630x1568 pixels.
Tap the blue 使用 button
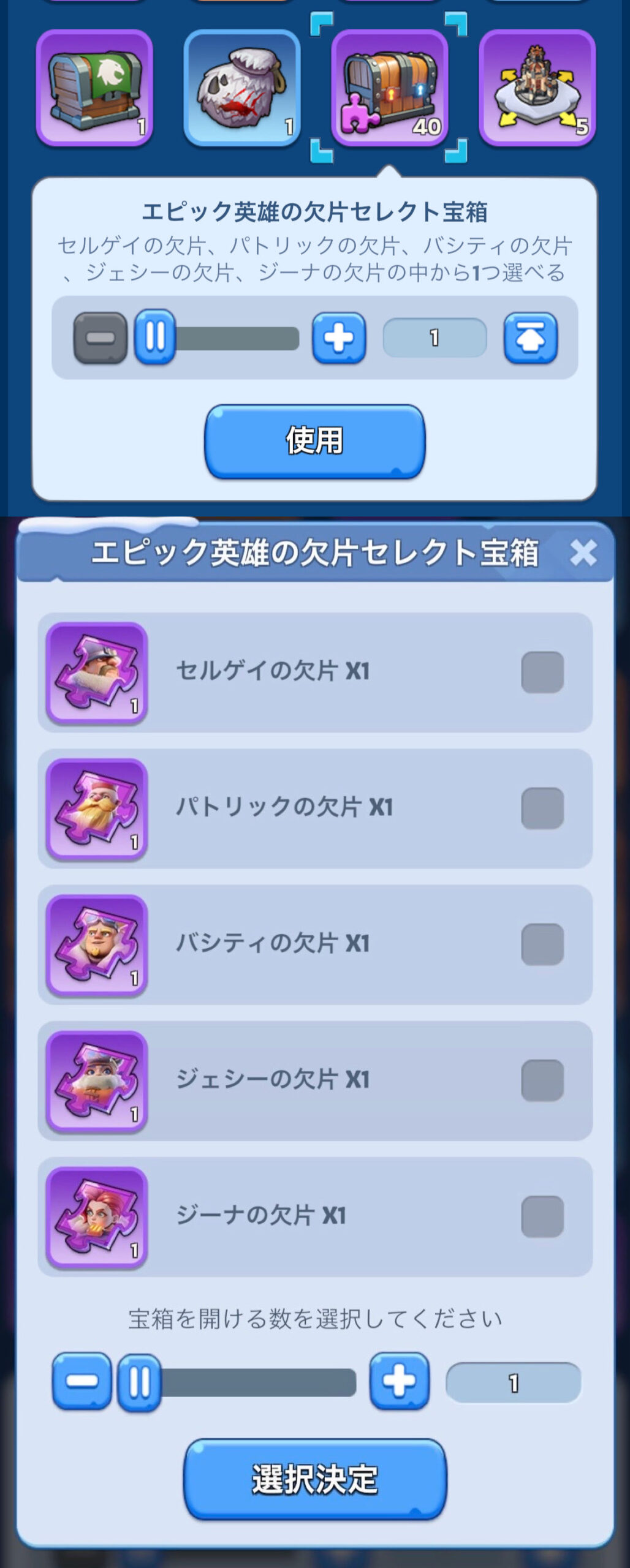point(314,440)
